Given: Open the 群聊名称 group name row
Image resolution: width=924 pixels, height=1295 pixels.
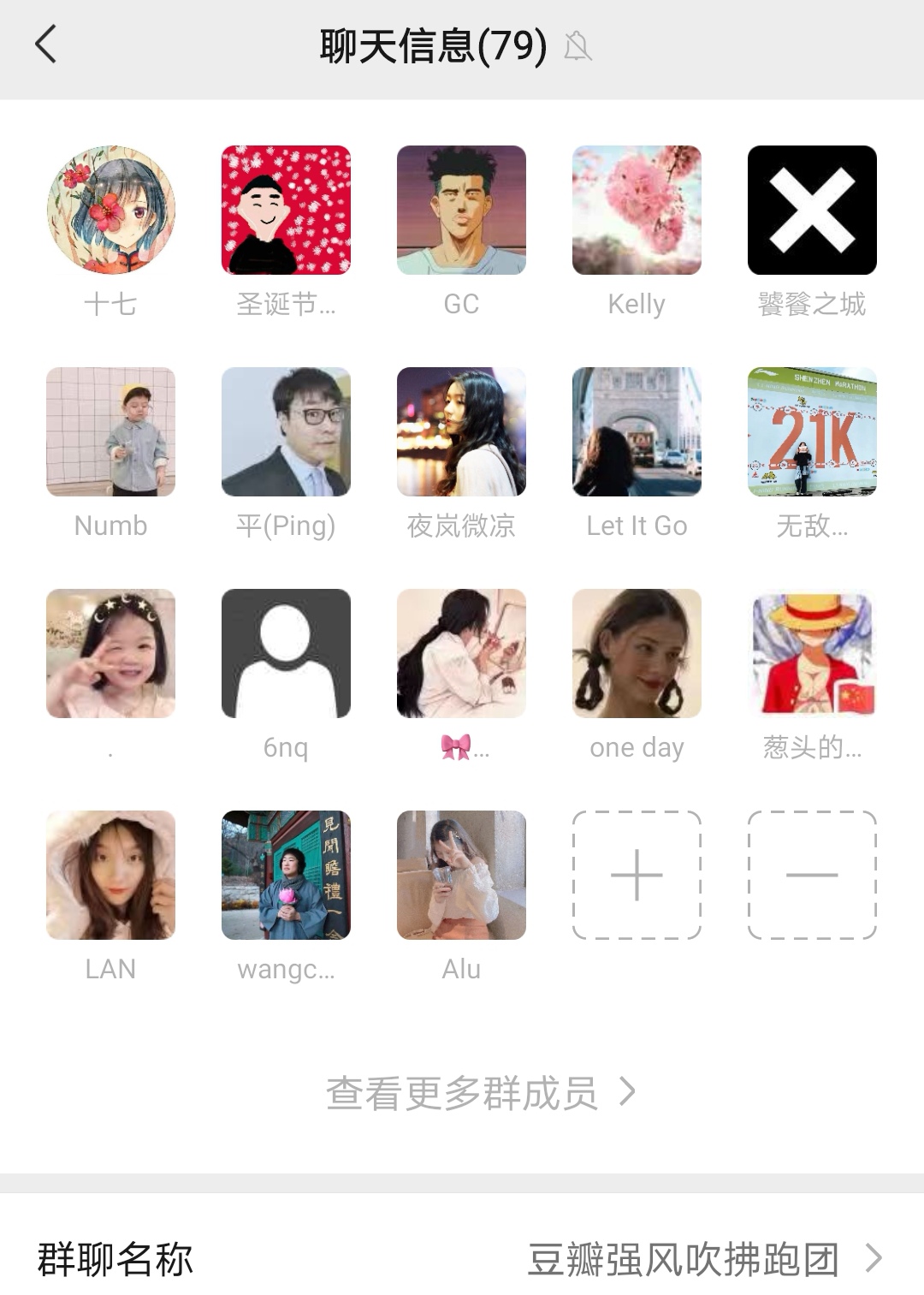Looking at the screenshot, I should click(x=462, y=1259).
